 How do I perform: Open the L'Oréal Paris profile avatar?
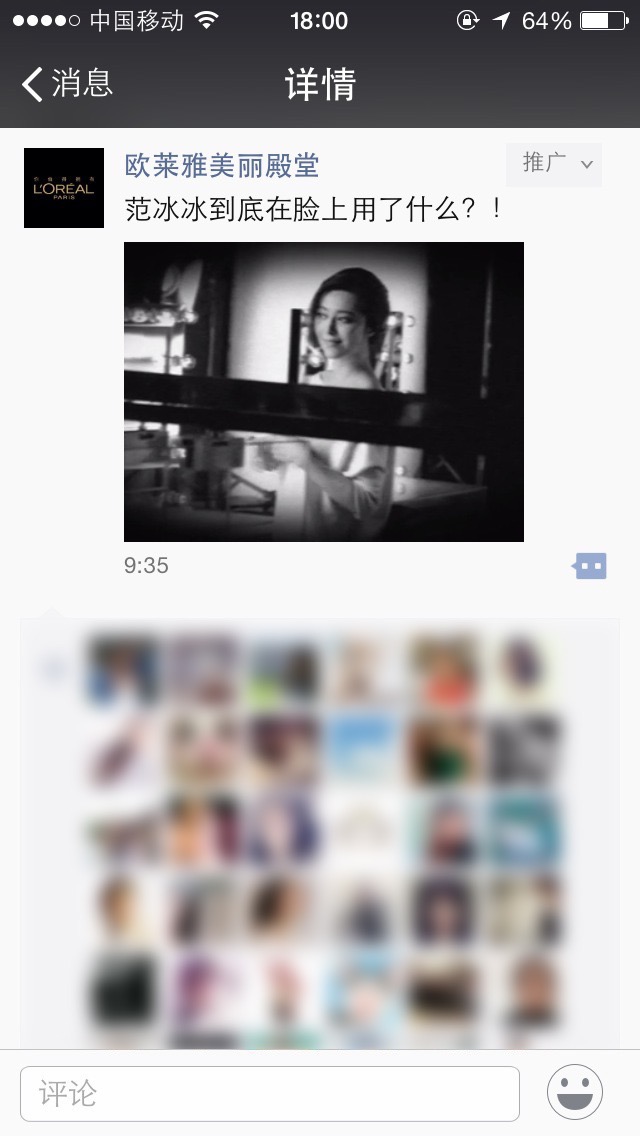(64, 188)
